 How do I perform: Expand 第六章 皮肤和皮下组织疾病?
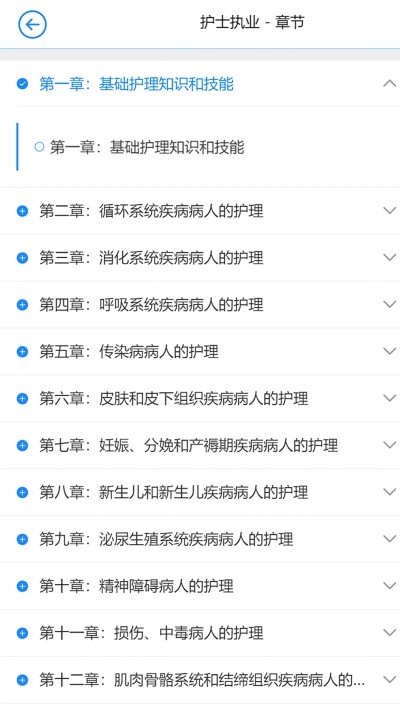pos(200,398)
